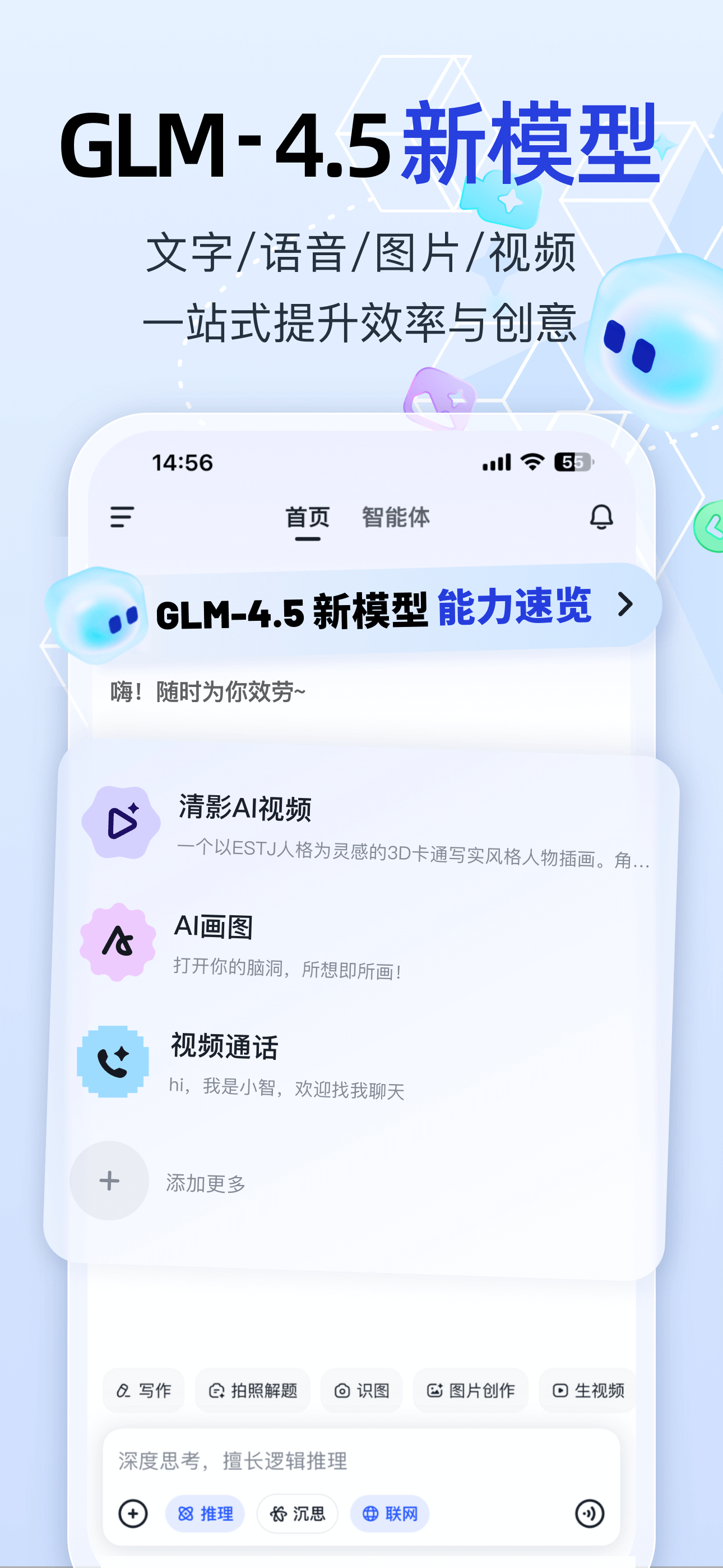
Task: Open the sidebar menu icon
Action: pyautogui.click(x=122, y=518)
